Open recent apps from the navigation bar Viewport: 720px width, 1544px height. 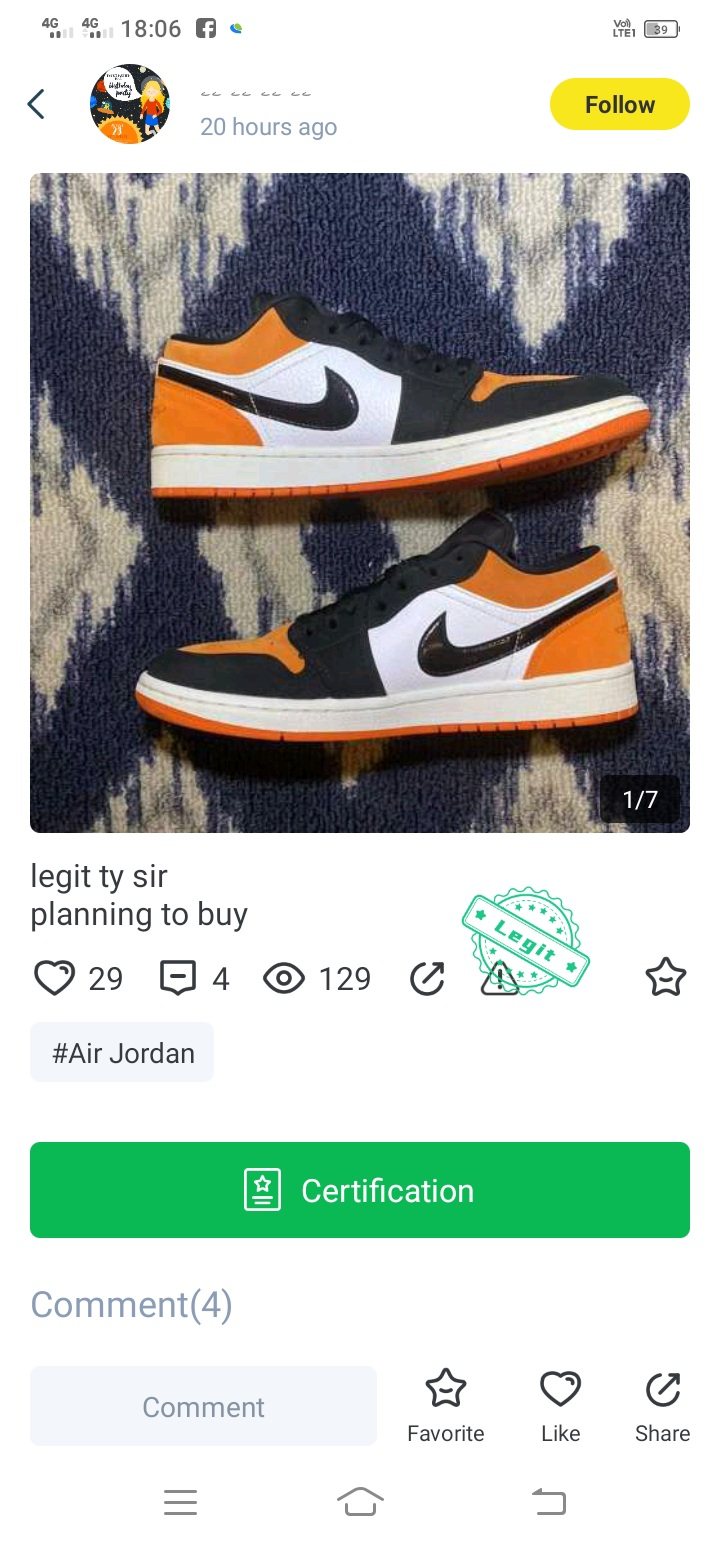pos(180,1501)
